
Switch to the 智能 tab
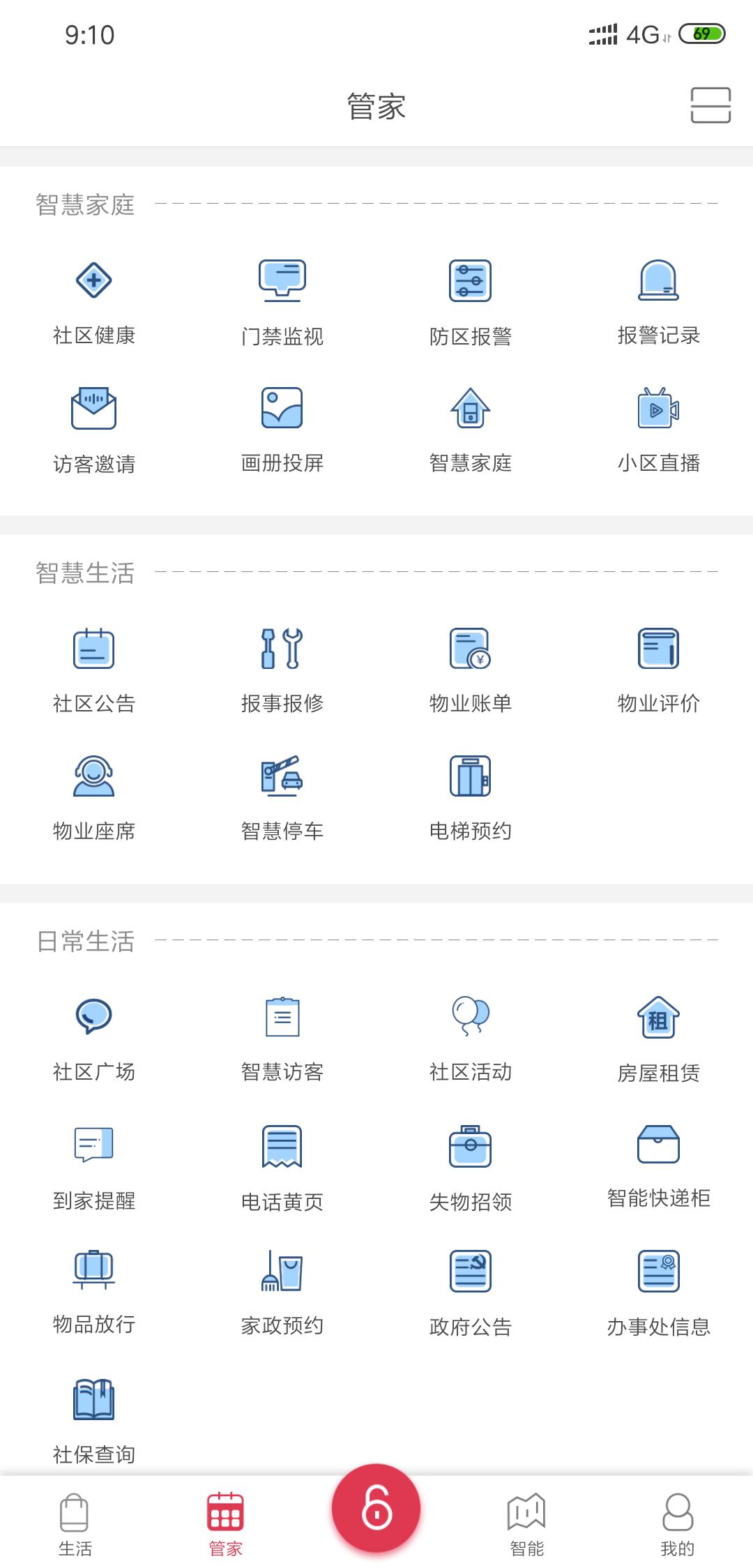point(526,1524)
